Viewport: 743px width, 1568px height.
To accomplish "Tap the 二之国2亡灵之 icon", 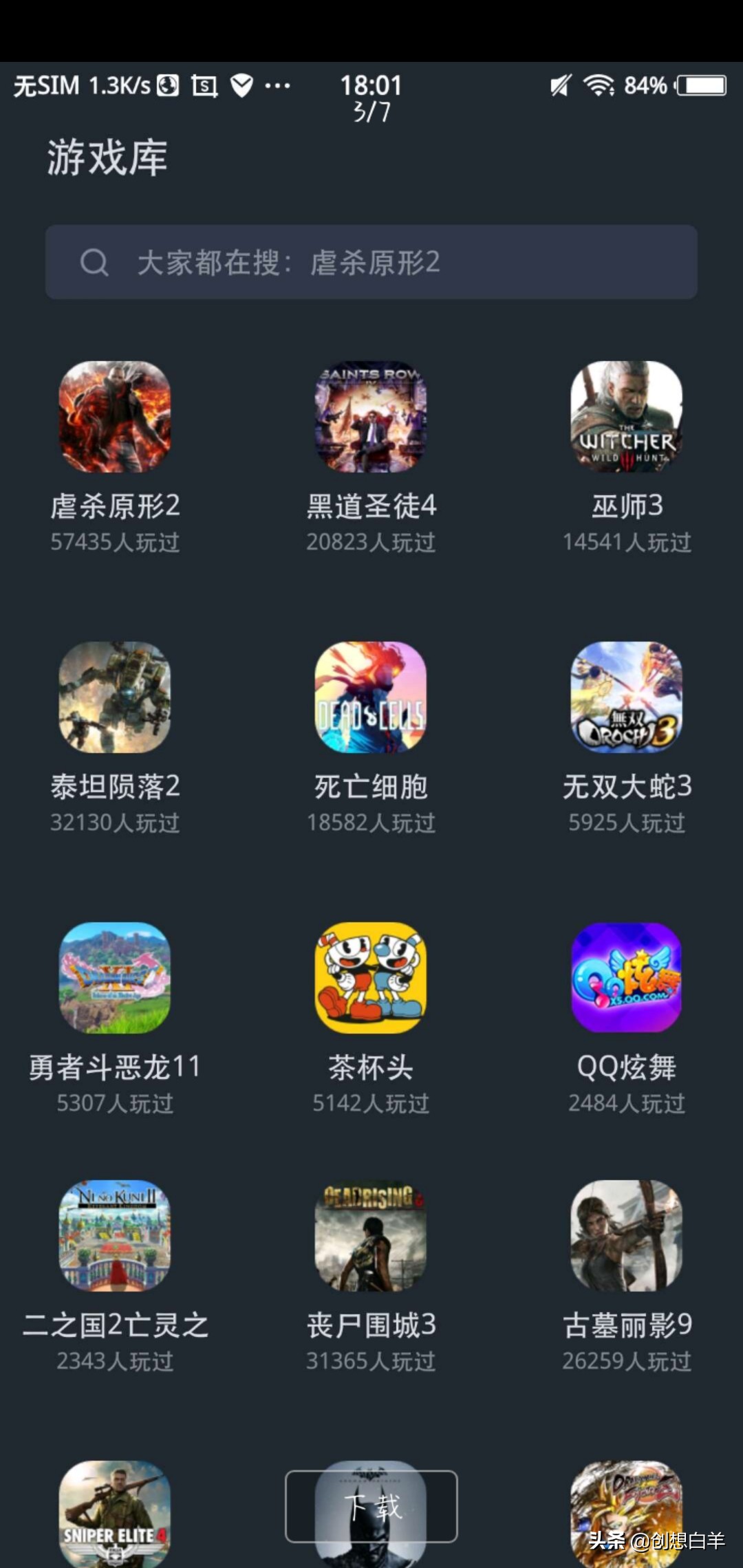I will tap(114, 1238).
